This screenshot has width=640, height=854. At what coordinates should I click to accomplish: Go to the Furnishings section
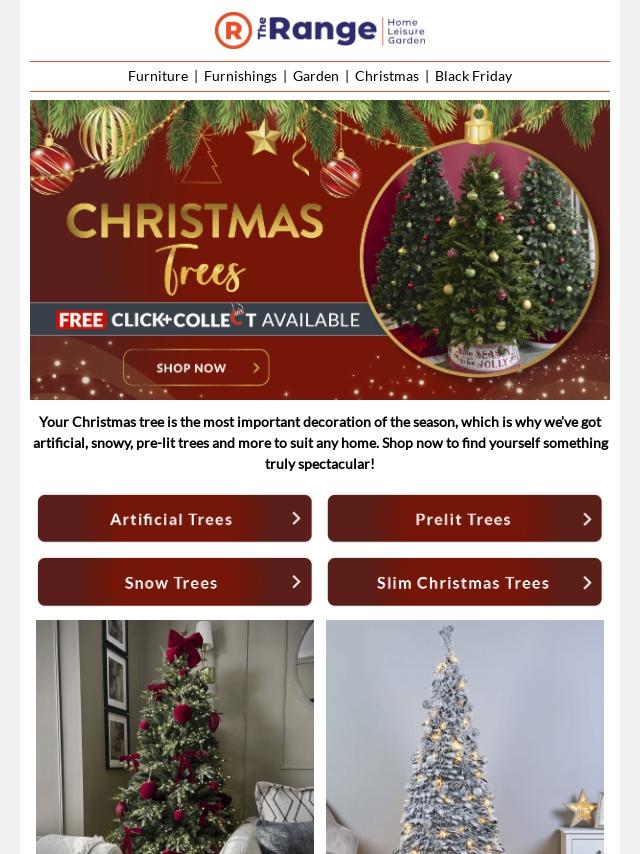pyautogui.click(x=240, y=76)
